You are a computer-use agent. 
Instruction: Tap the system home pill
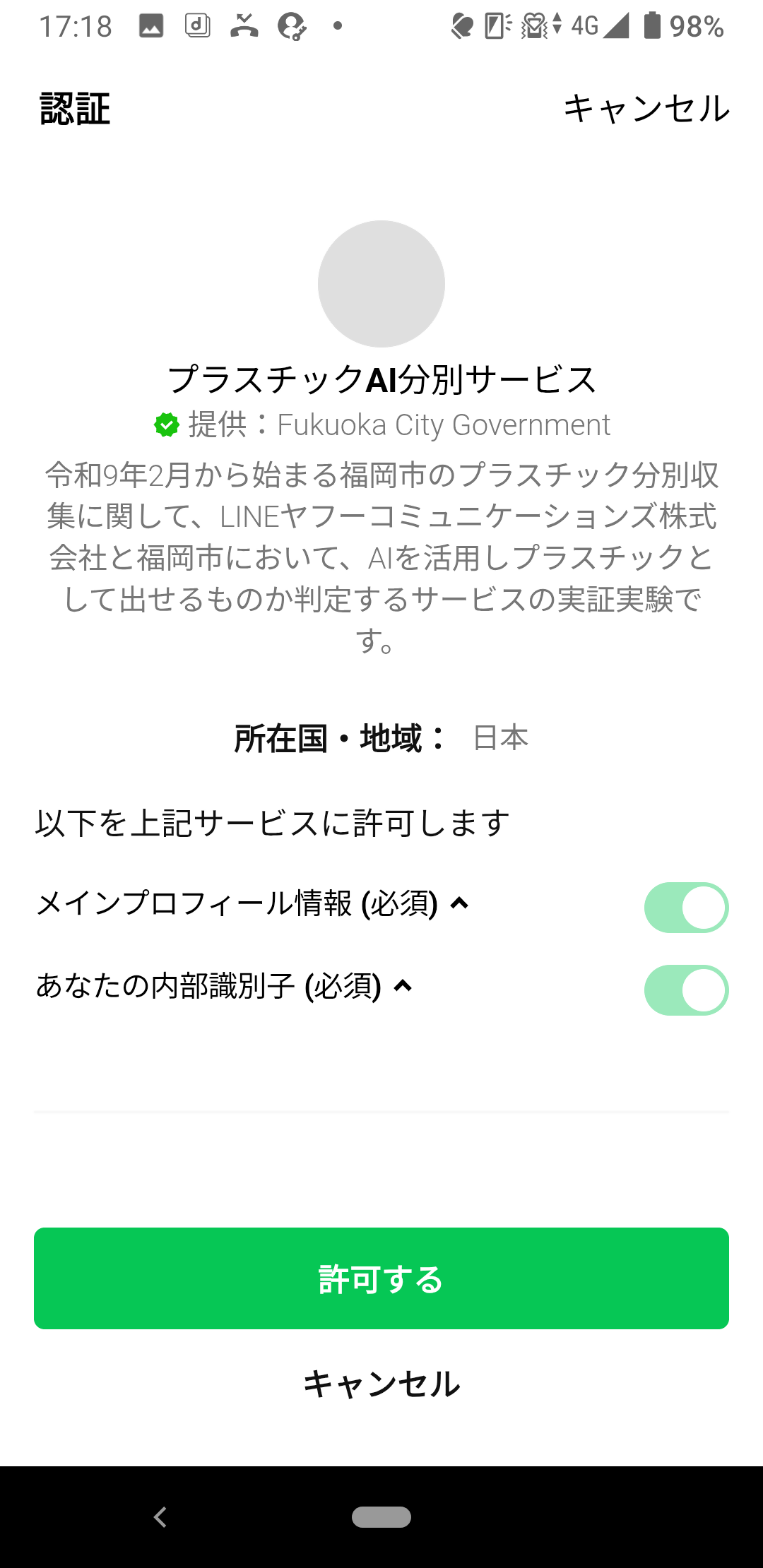(381, 1516)
